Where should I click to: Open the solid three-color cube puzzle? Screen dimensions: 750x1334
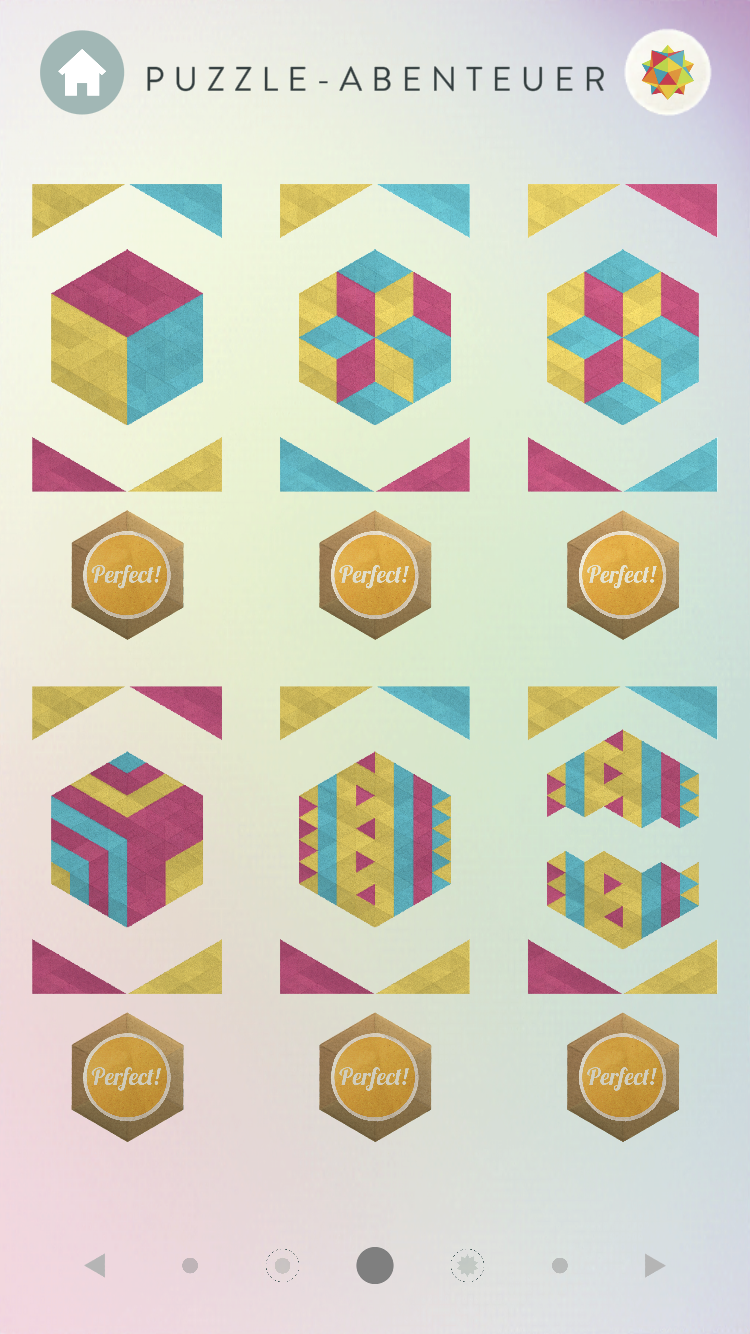tap(127, 337)
